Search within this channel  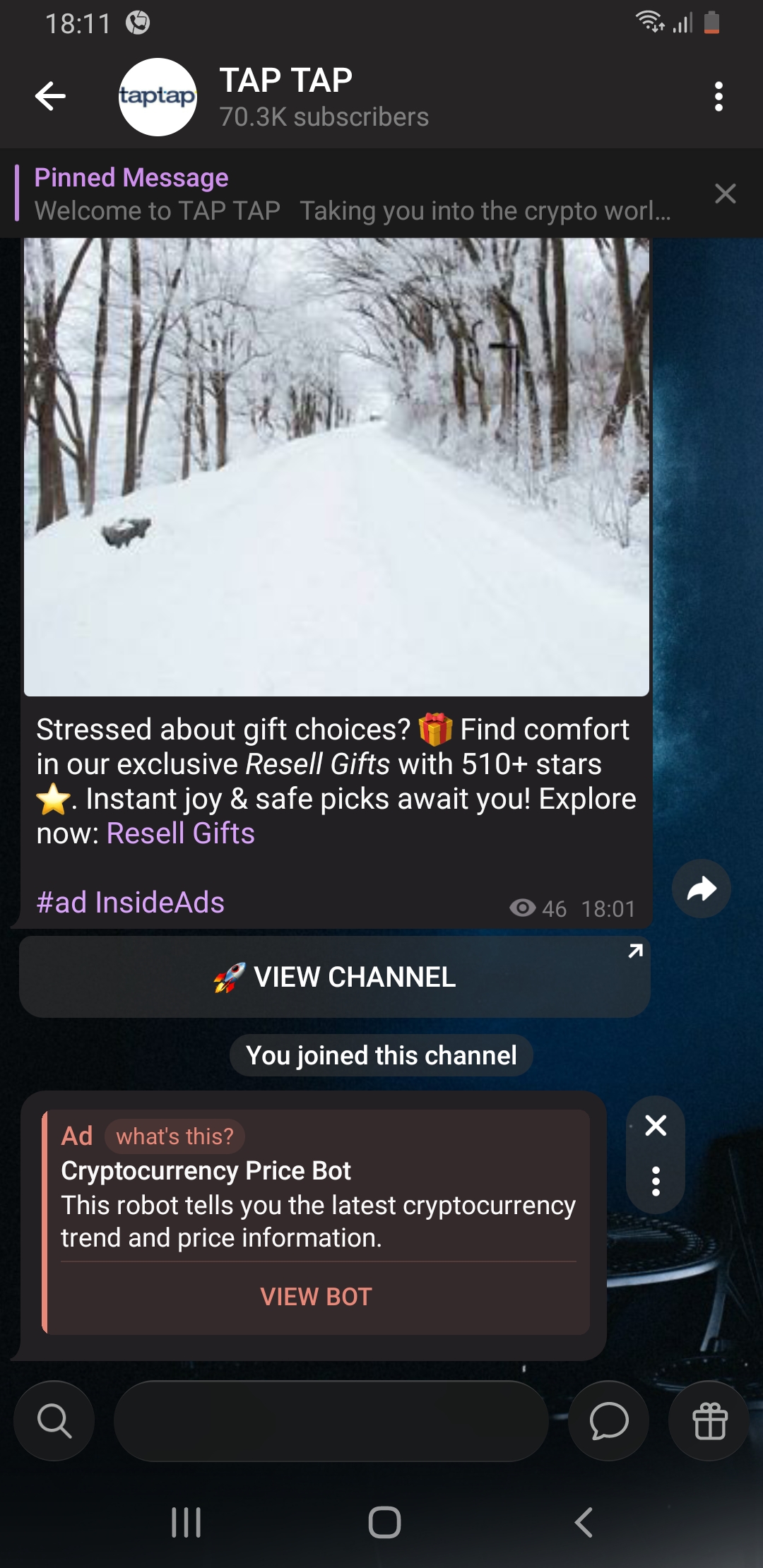pos(54,1421)
